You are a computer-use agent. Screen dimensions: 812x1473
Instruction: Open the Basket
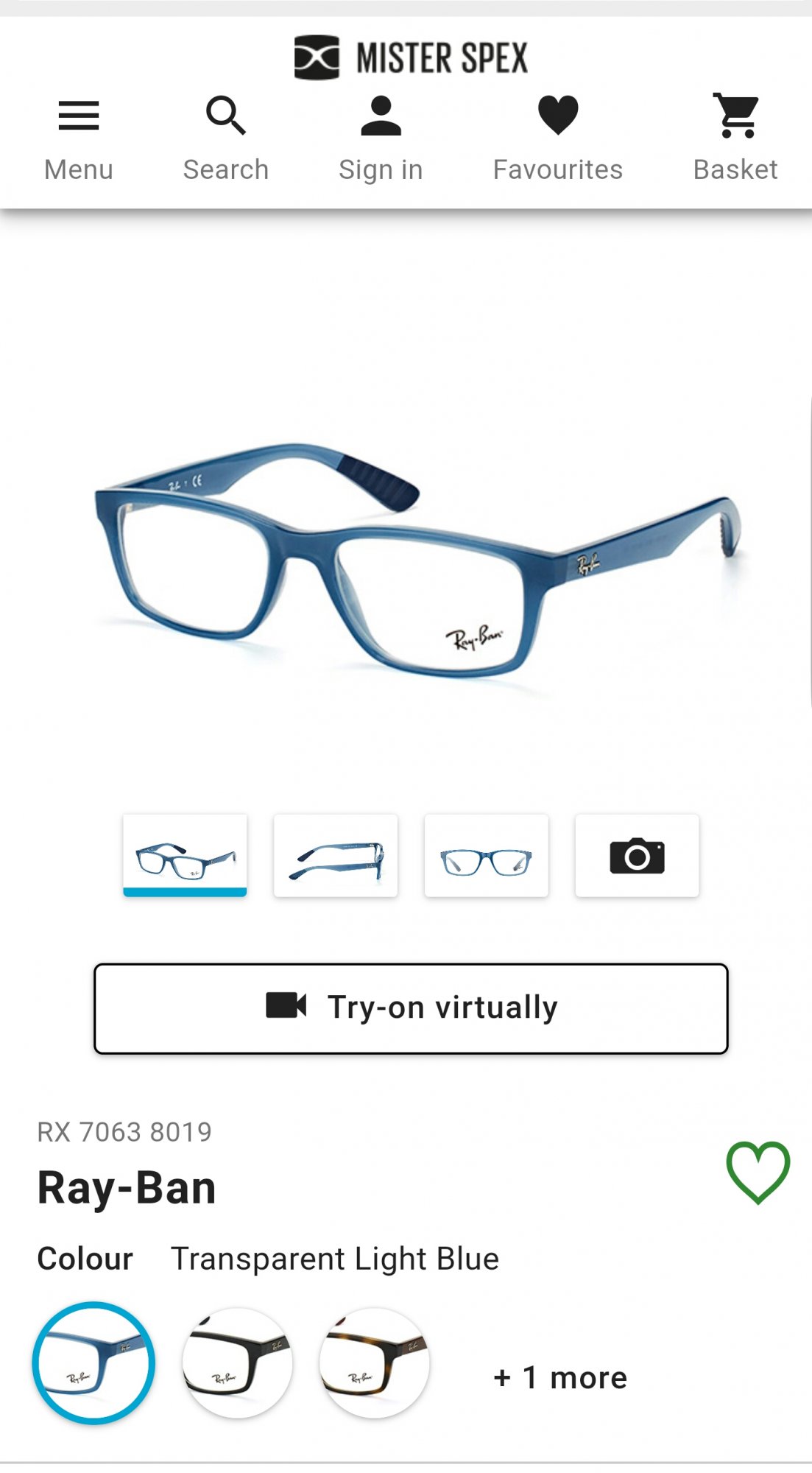click(735, 138)
